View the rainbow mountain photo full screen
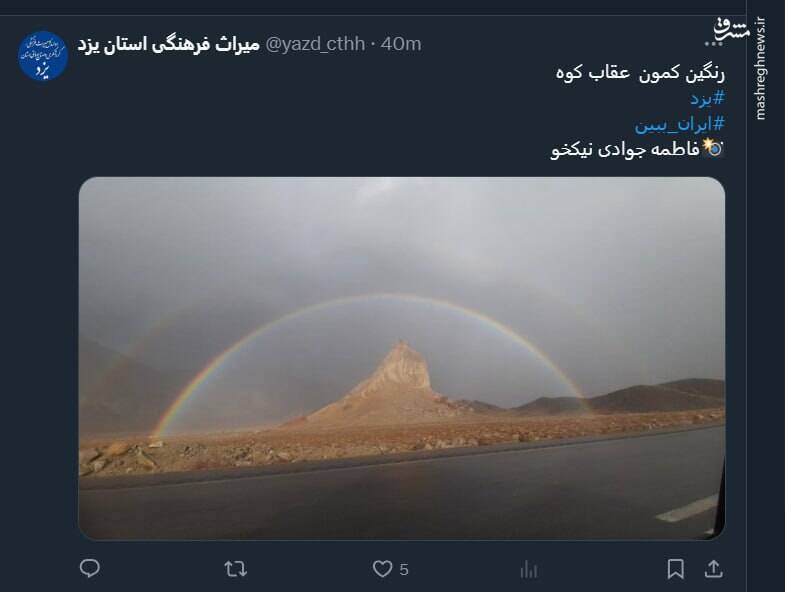The image size is (785, 592). click(401, 358)
